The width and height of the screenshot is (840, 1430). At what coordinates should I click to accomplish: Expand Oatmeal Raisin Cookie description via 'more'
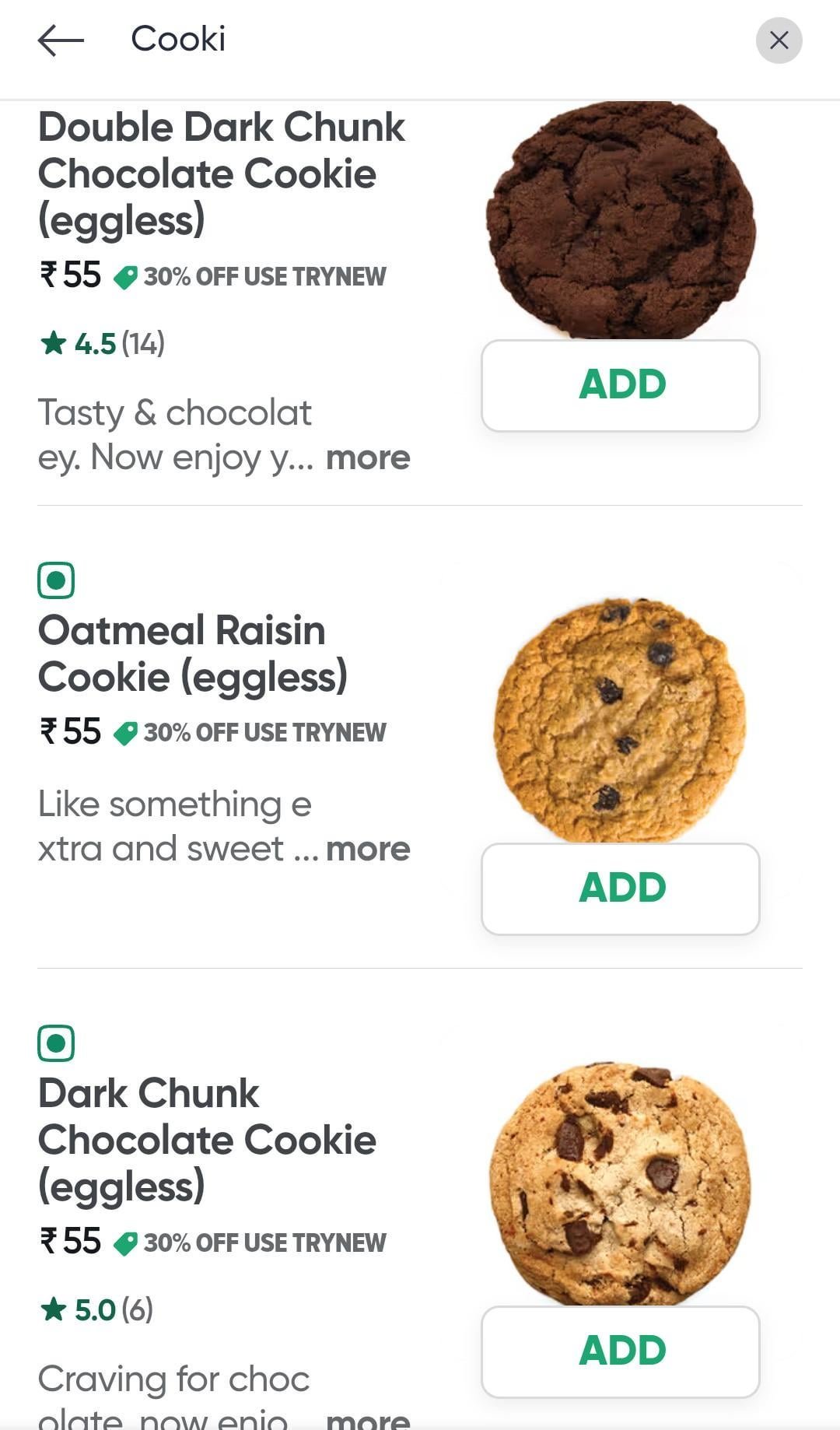368,850
